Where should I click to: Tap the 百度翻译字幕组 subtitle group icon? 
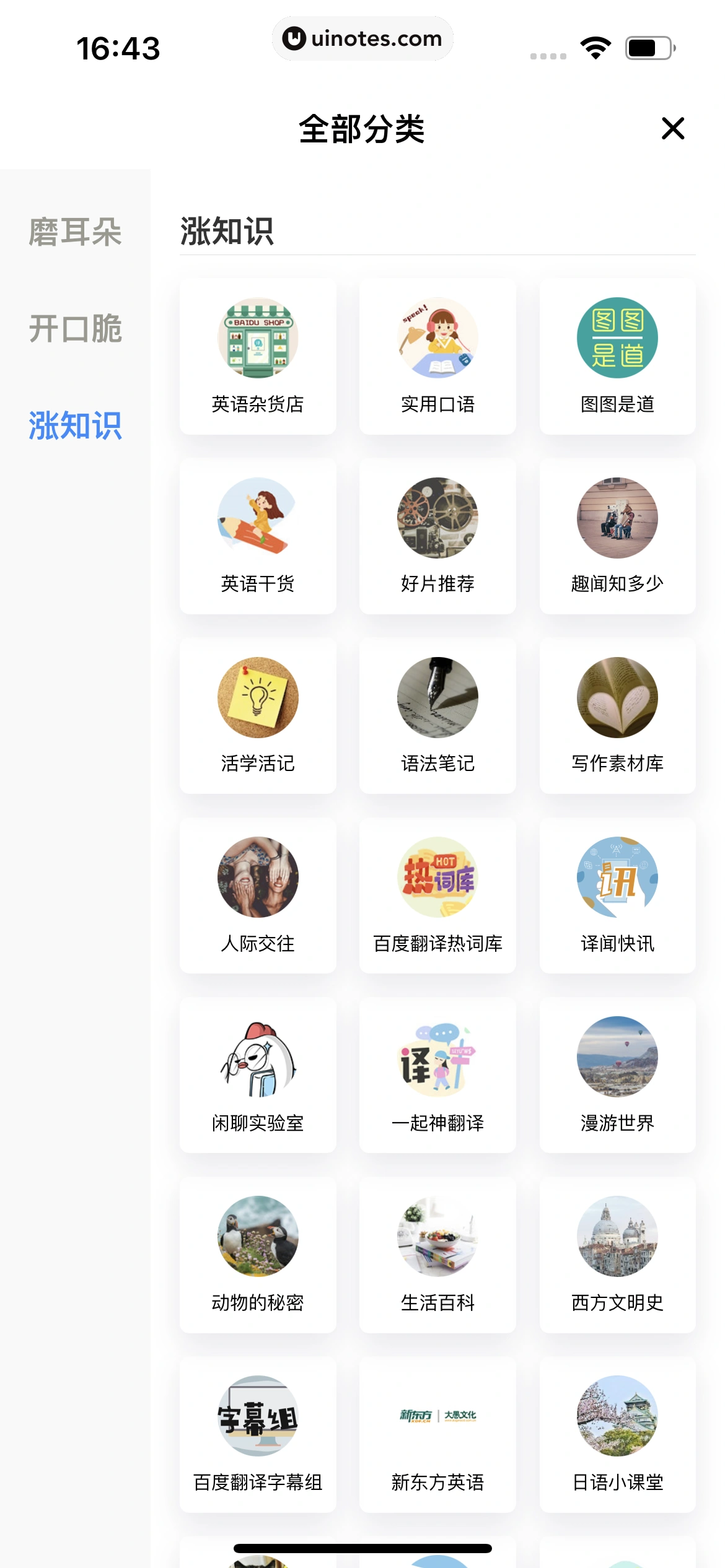point(258,1416)
